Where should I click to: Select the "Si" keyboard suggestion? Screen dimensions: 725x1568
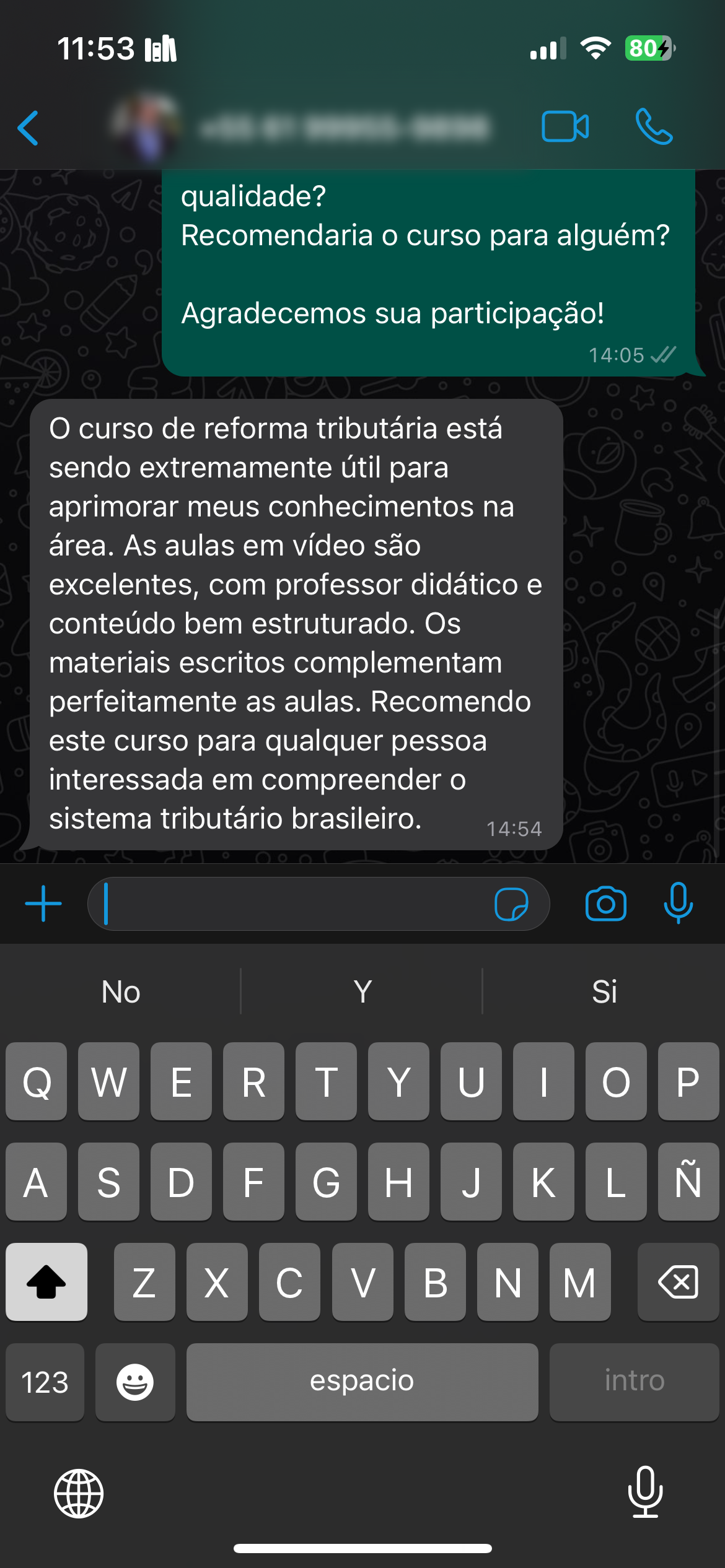[x=604, y=991]
